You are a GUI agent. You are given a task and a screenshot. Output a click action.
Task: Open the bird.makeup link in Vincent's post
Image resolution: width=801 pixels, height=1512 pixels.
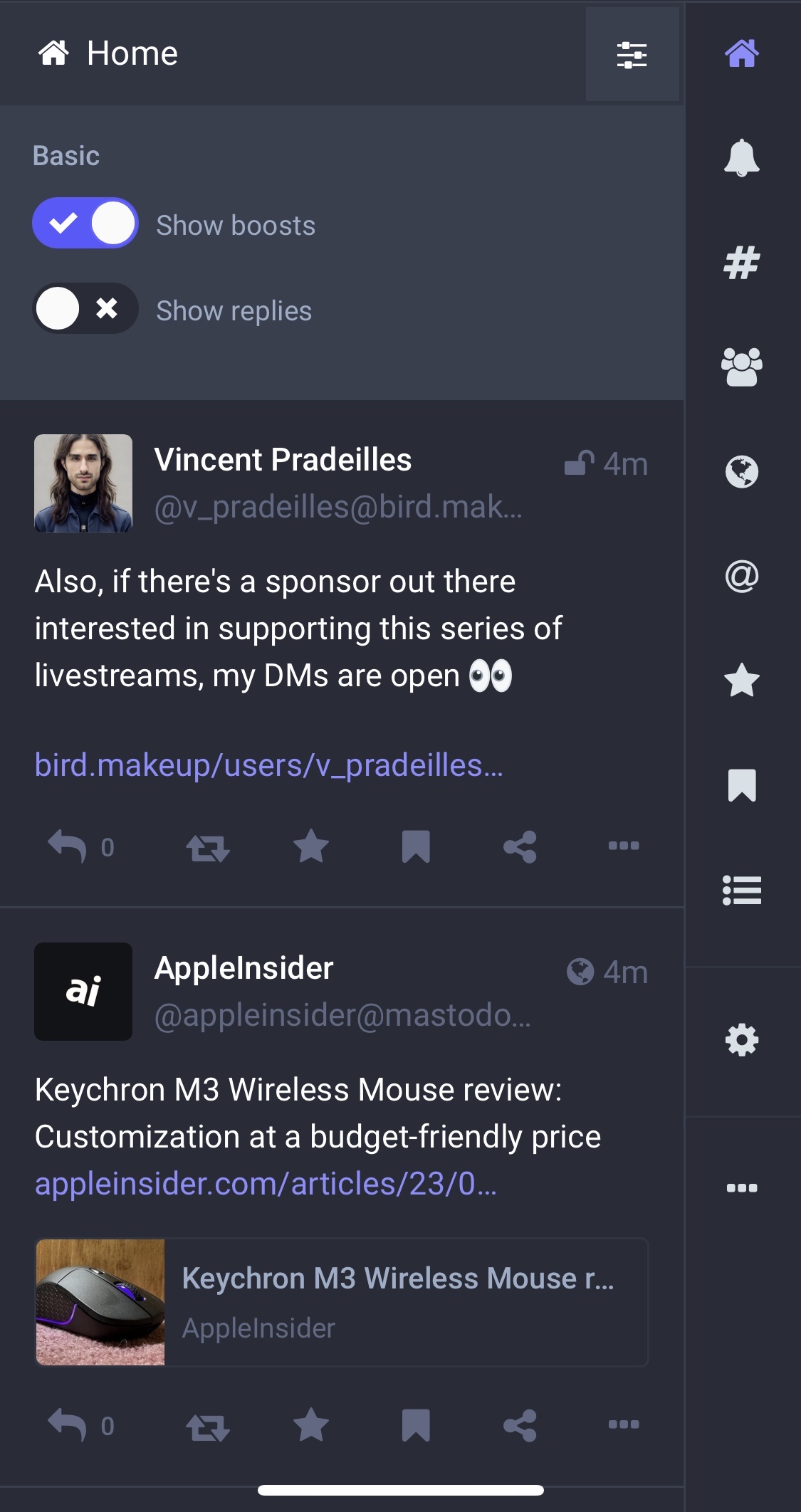(x=268, y=765)
